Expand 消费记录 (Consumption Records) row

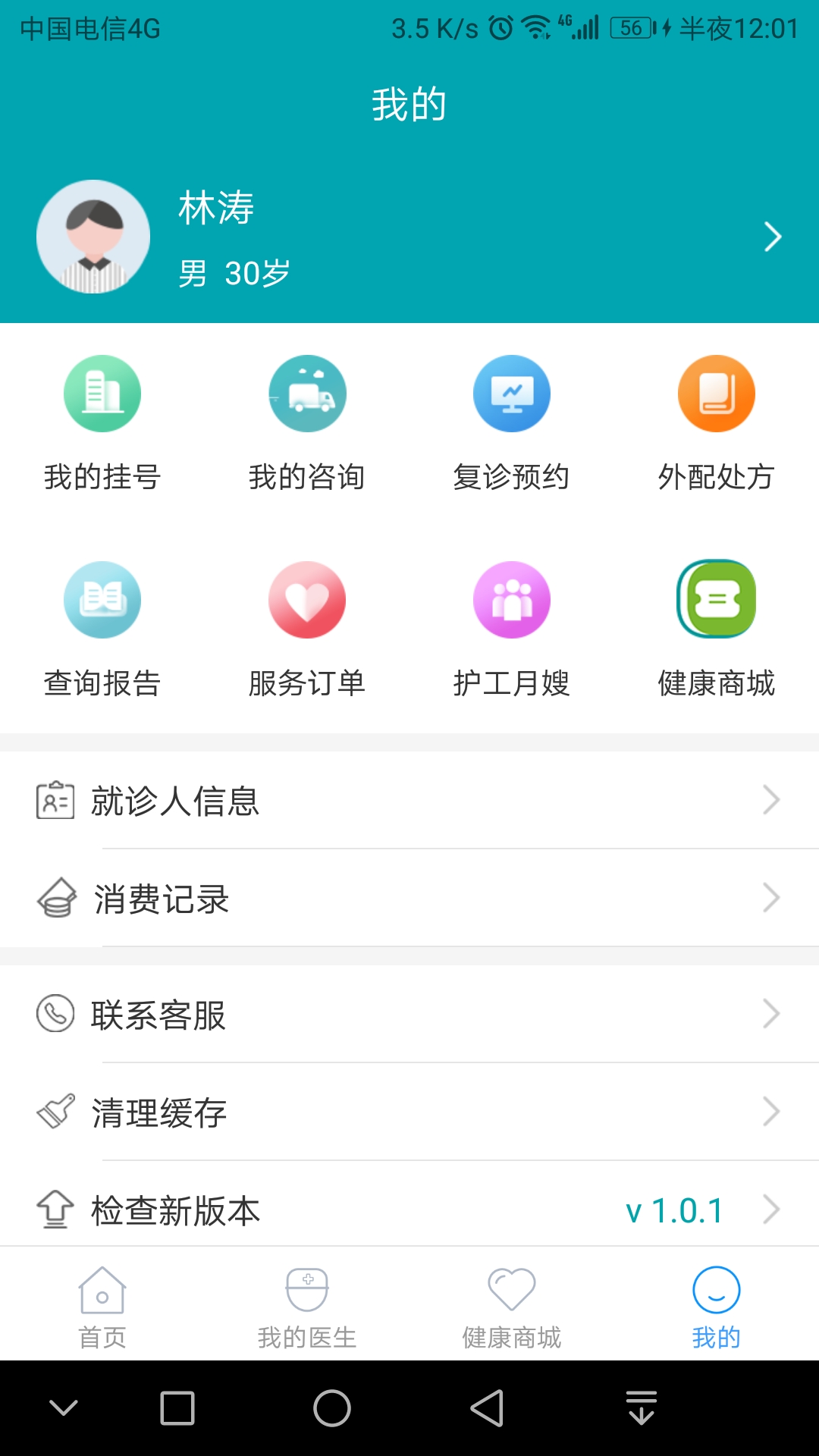[409, 900]
